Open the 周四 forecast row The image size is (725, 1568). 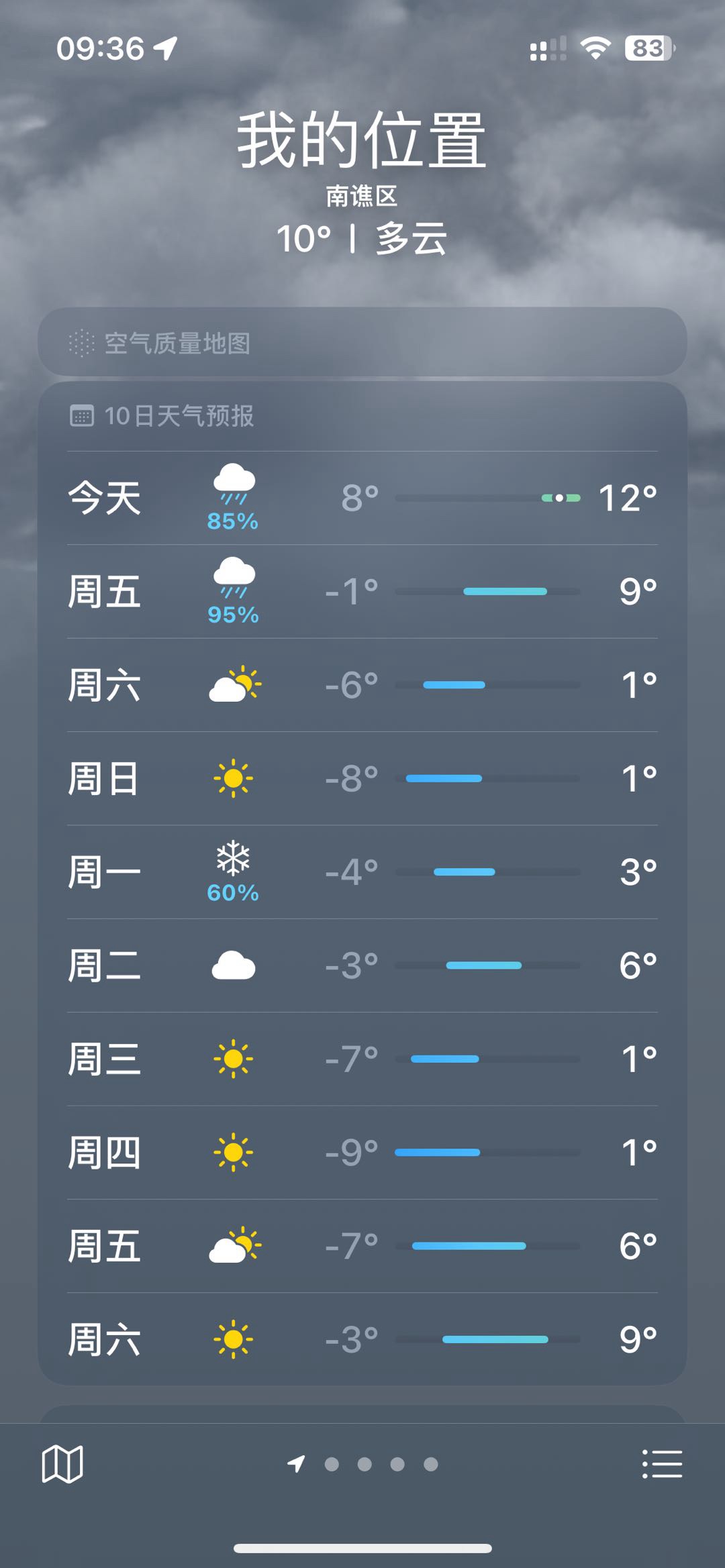[x=362, y=1153]
